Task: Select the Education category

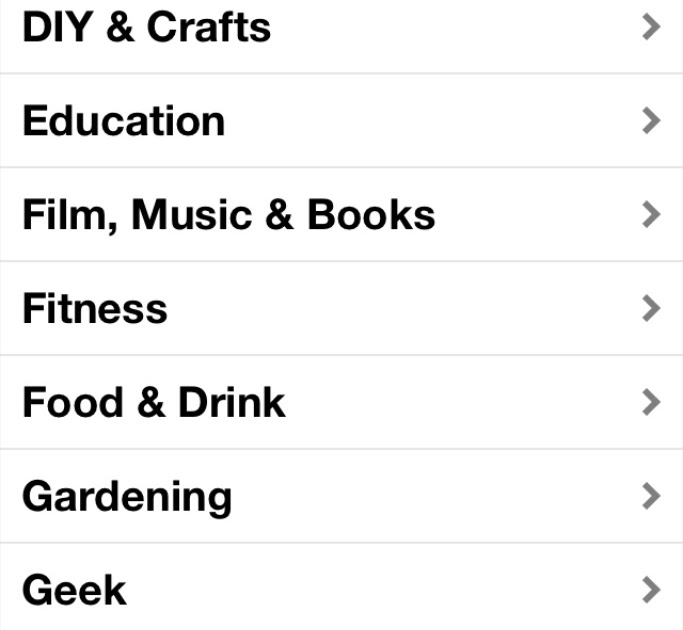Action: tap(124, 121)
